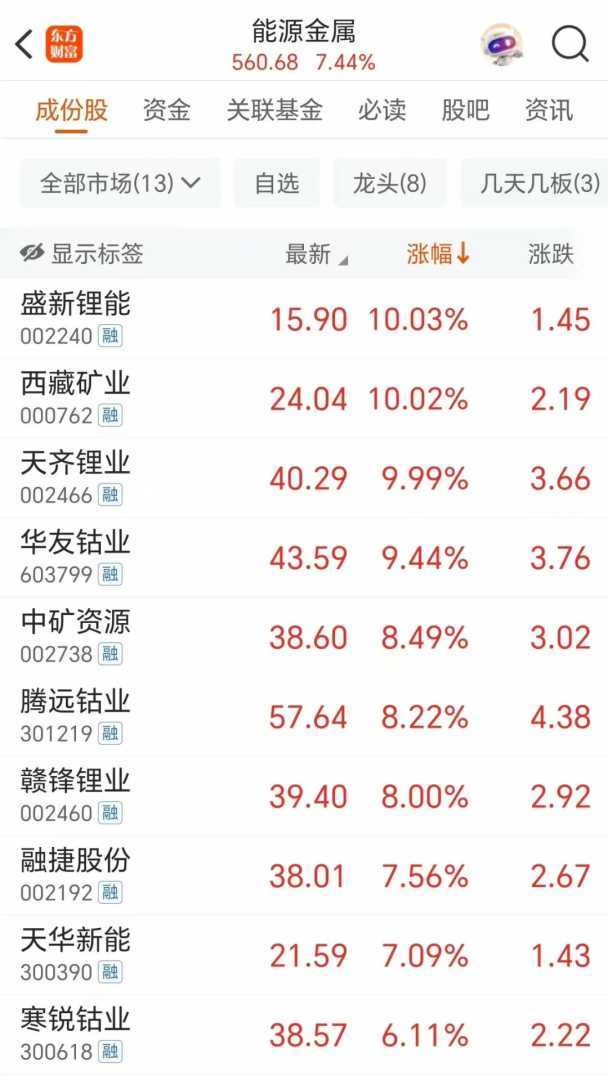Sort the list by 最新 price
Viewport: 608px width, 1080px height.
(315, 254)
